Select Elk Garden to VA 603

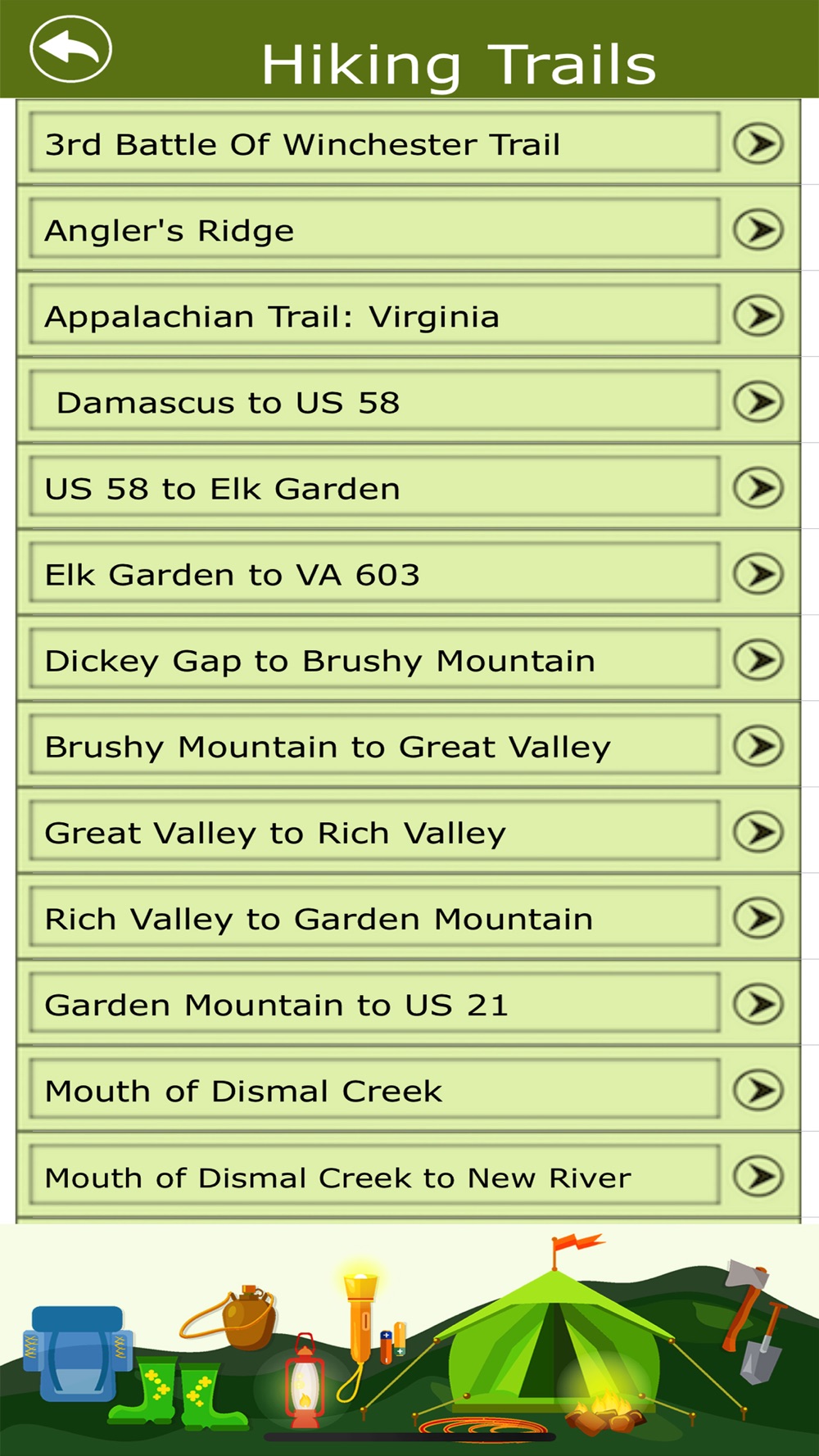point(408,573)
